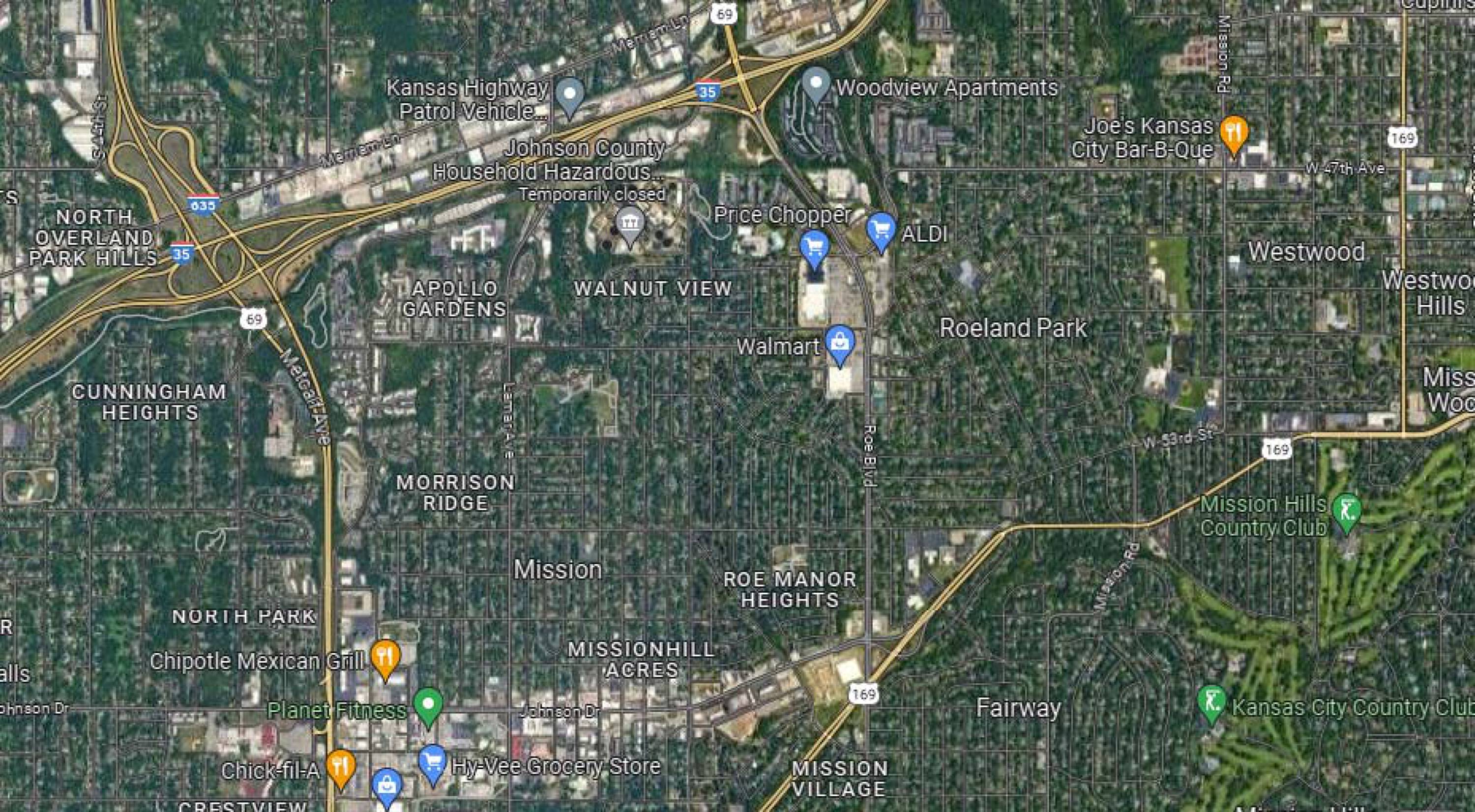Open the Hy-Vee Grocery Store pin
The width and height of the screenshot is (1475, 812).
click(432, 762)
